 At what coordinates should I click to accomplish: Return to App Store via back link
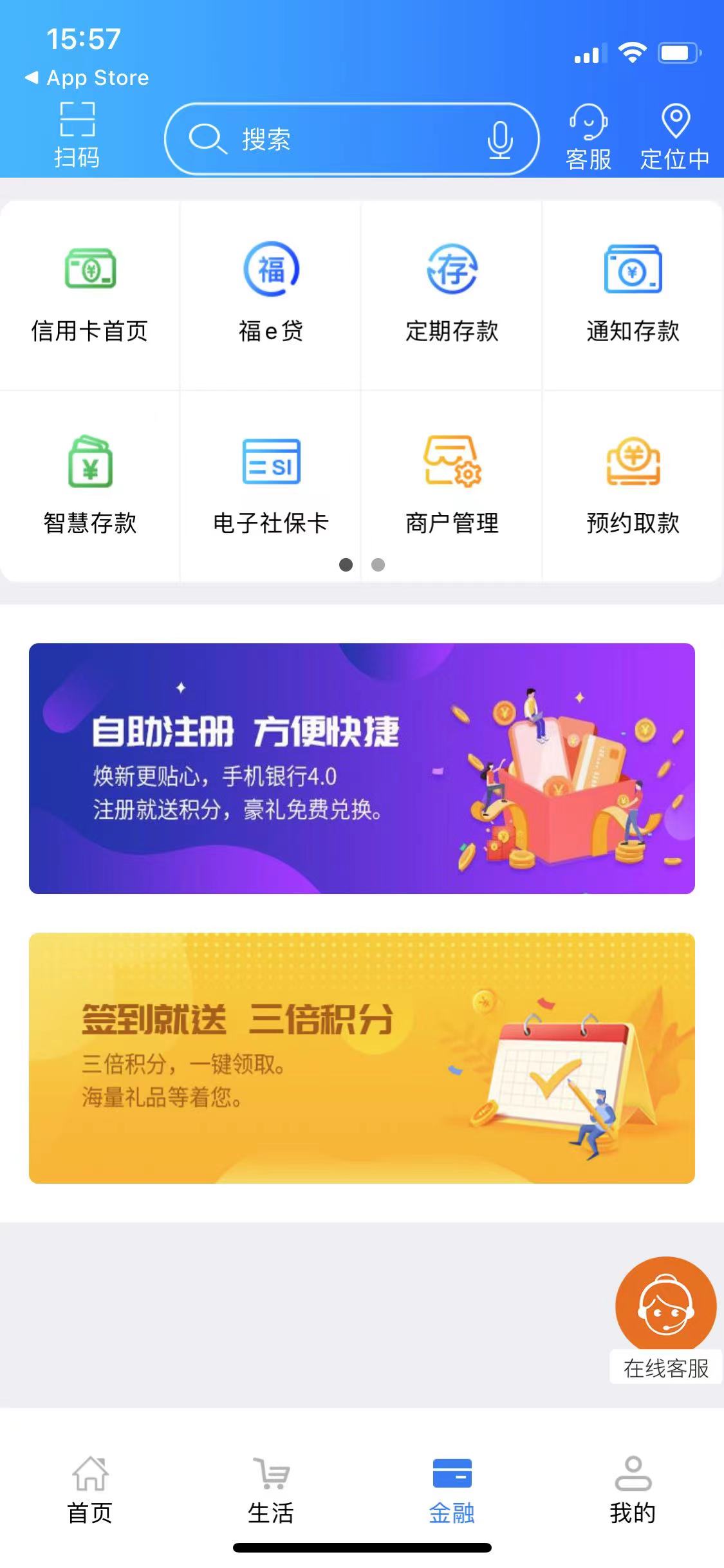pos(87,78)
